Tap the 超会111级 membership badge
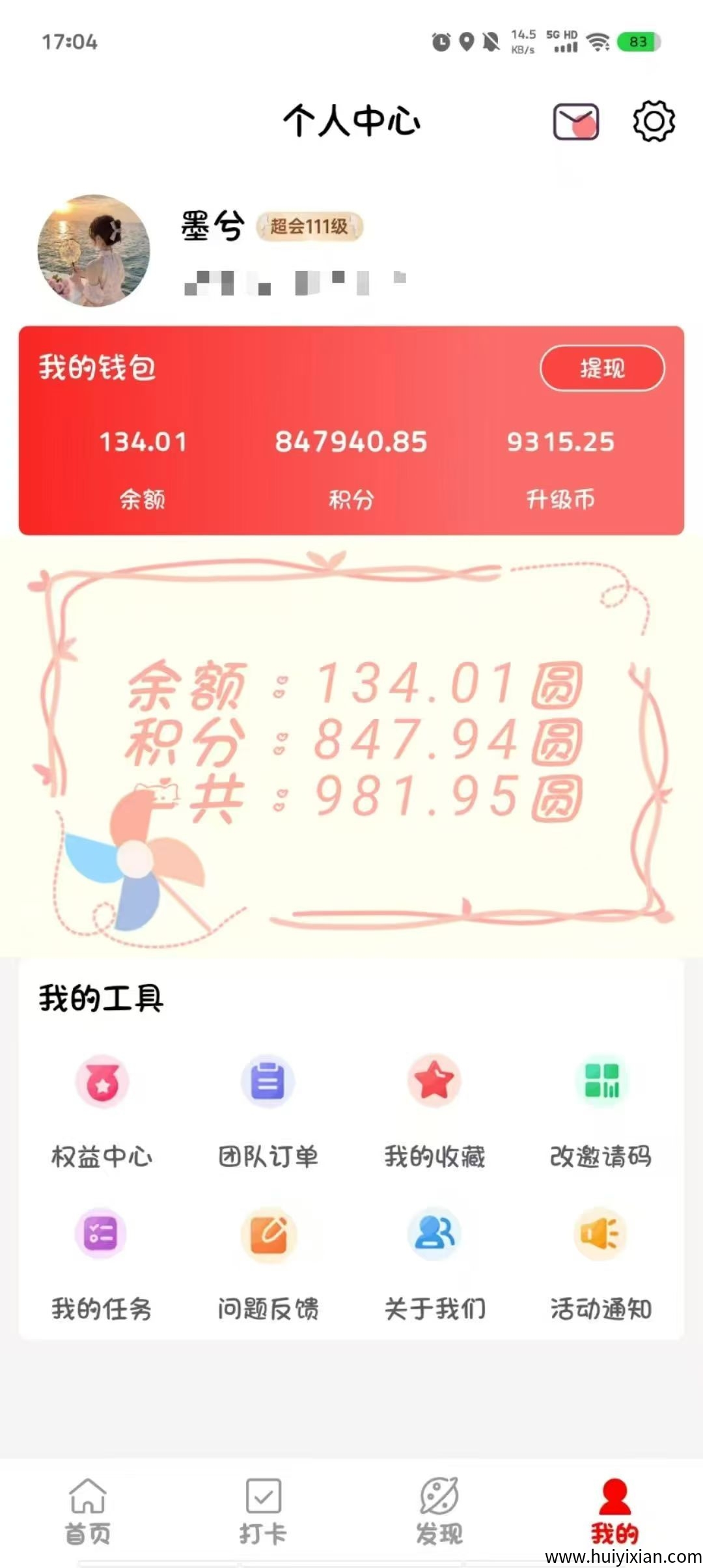703x1568 pixels. (309, 227)
